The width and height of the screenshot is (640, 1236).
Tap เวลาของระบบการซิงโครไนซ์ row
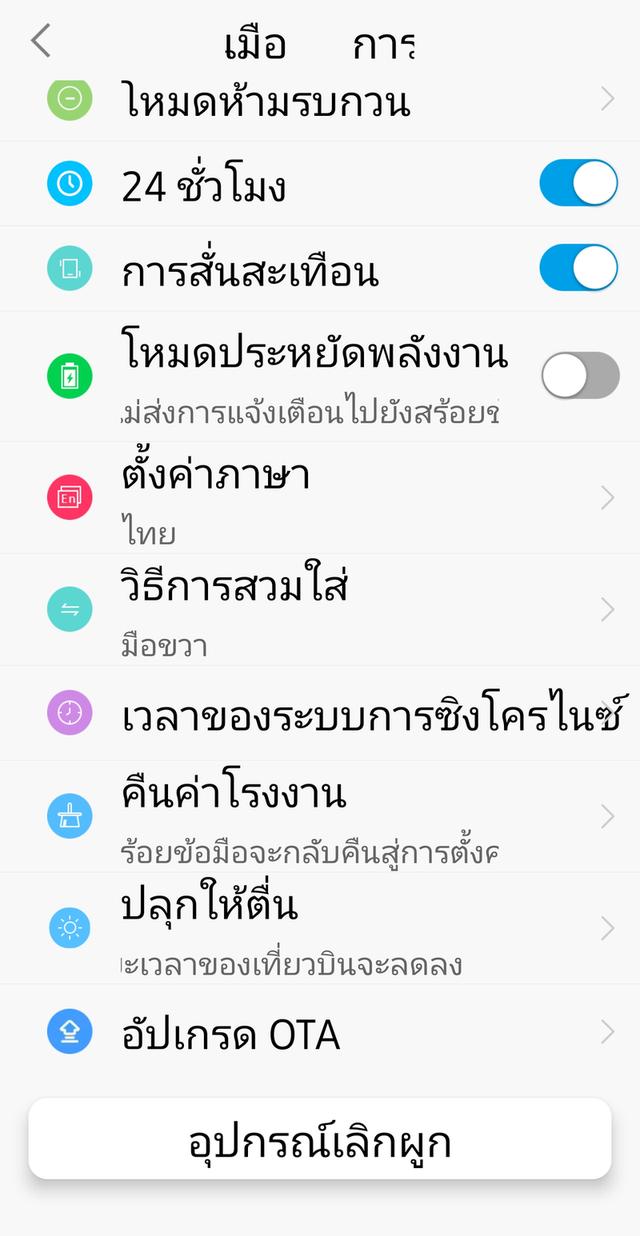[x=320, y=713]
